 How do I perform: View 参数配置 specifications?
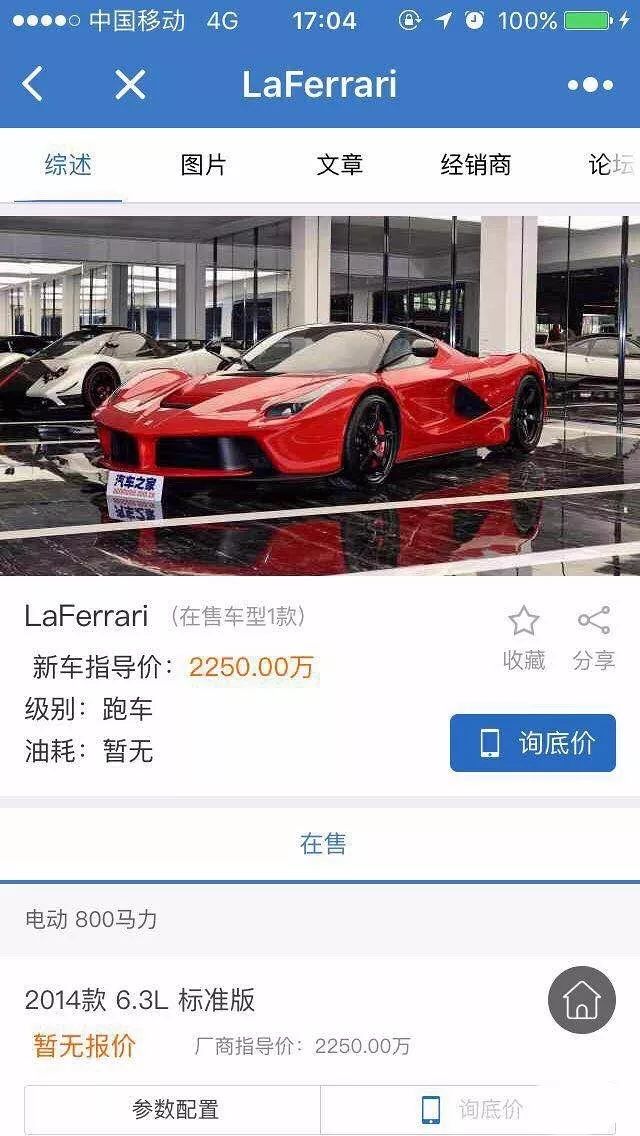click(x=175, y=1109)
